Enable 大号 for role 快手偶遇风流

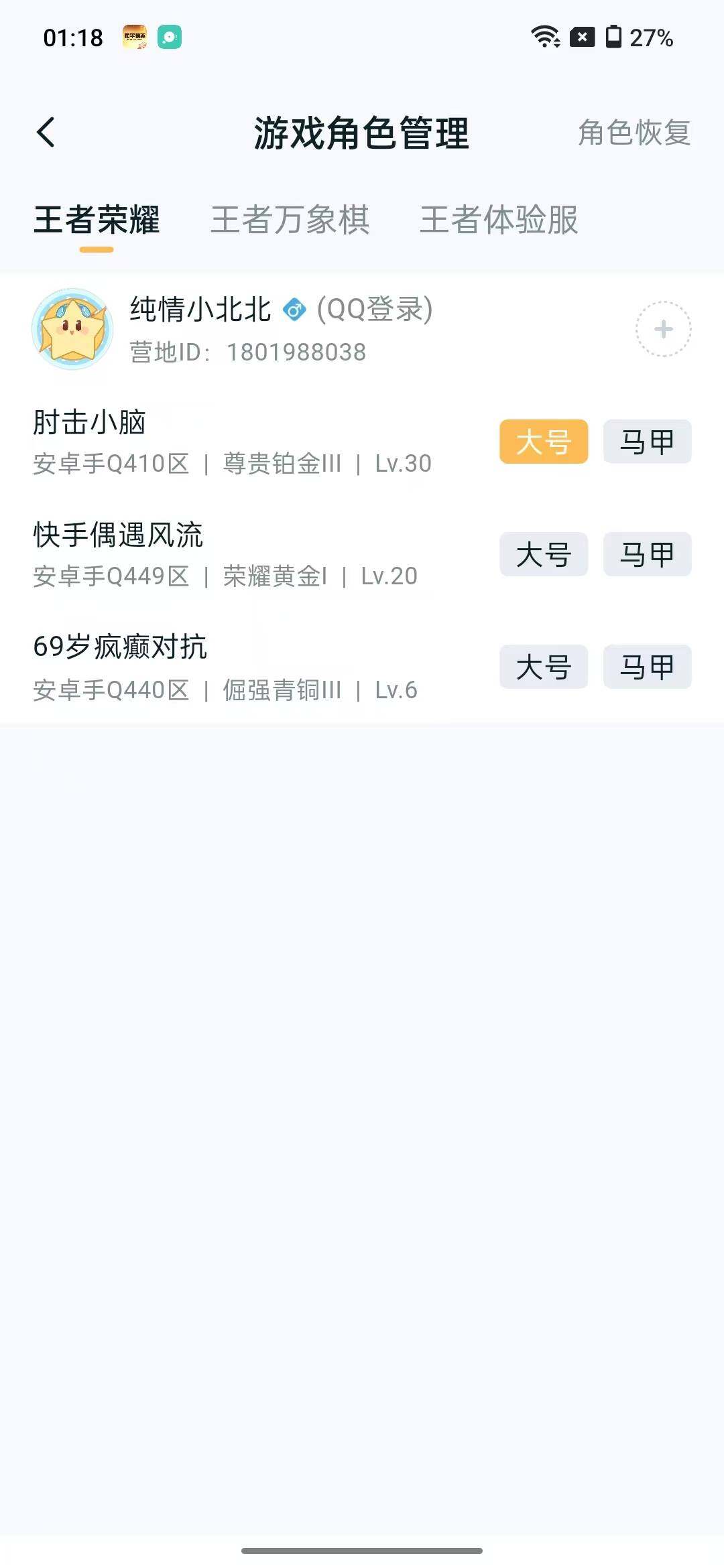click(543, 555)
